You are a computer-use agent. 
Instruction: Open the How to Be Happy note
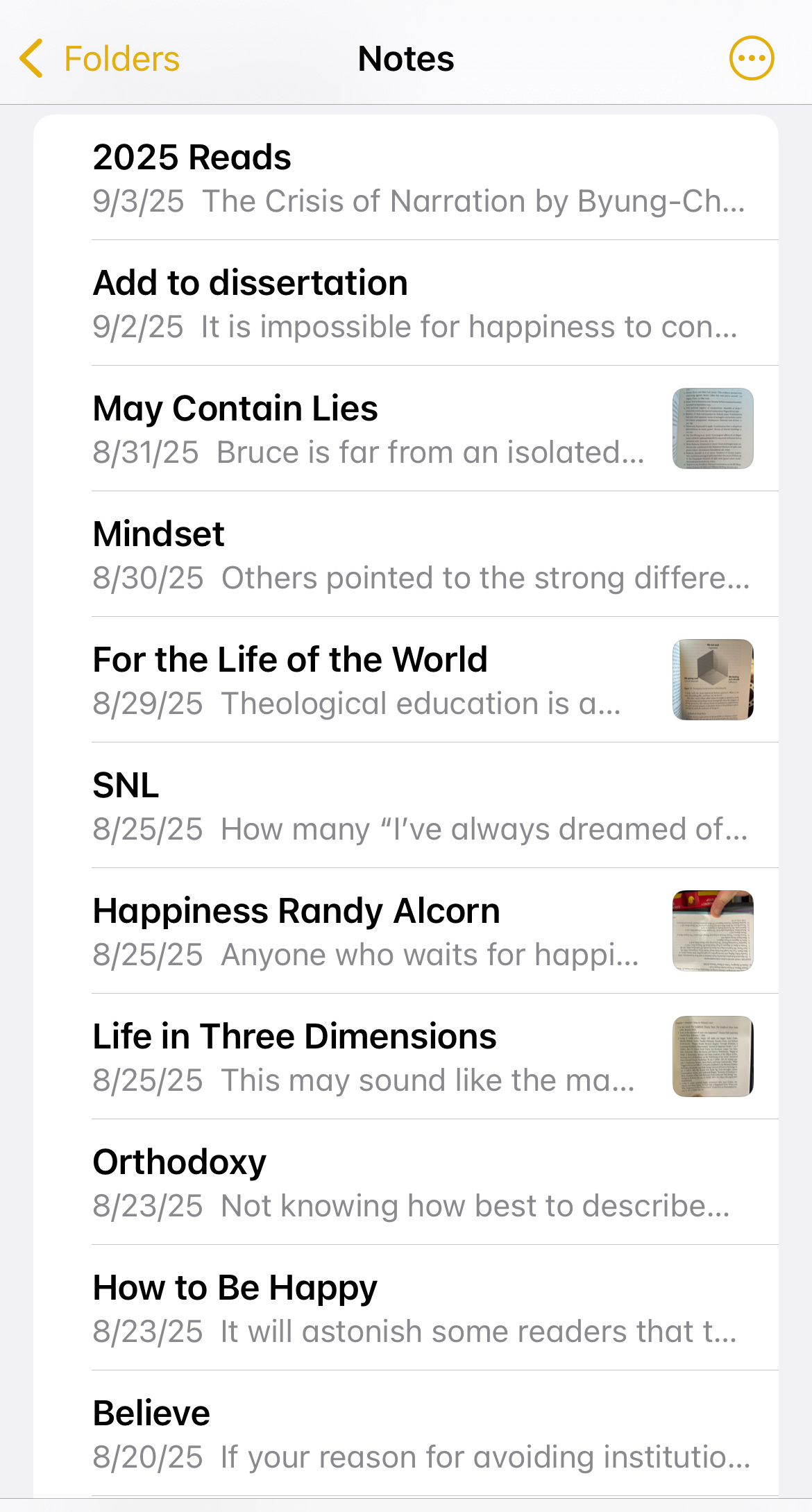tap(406, 1308)
